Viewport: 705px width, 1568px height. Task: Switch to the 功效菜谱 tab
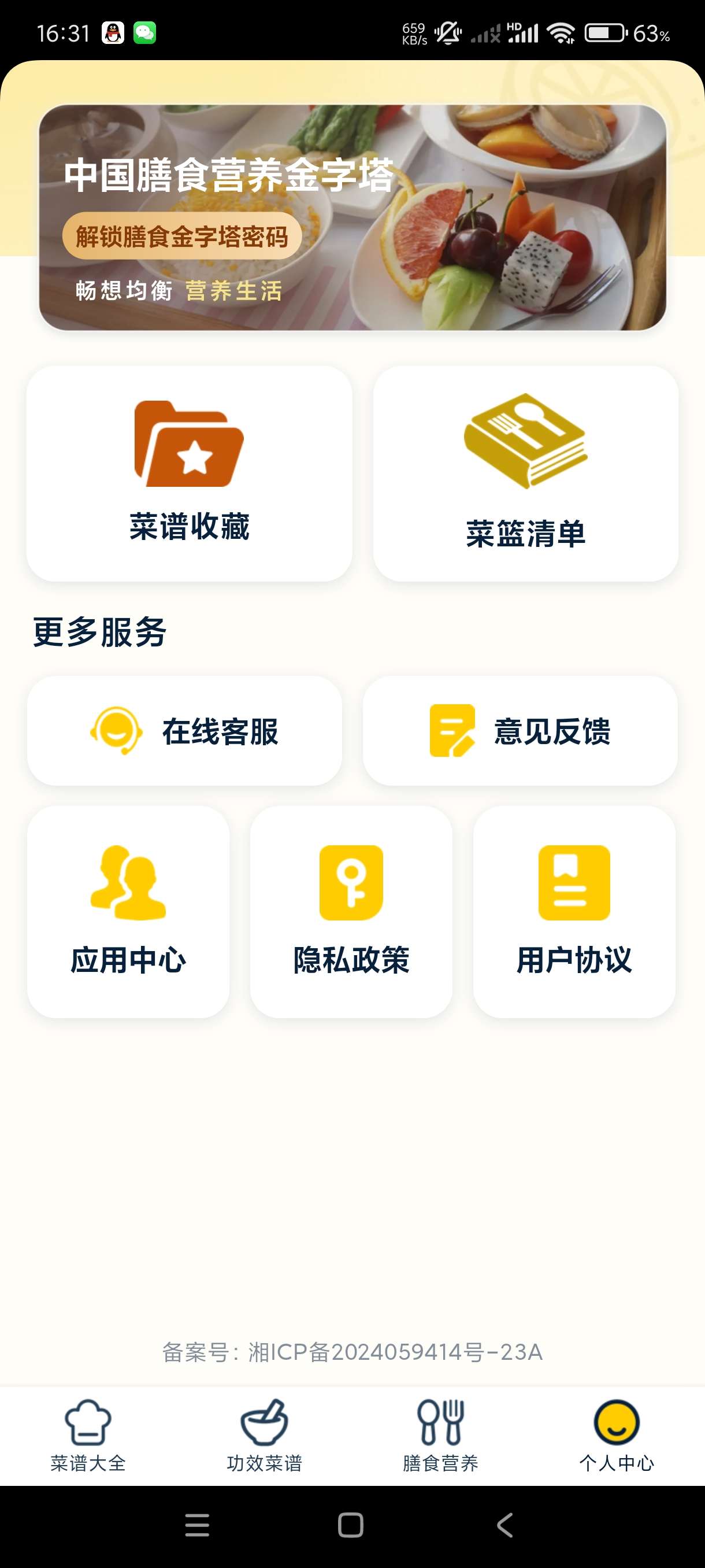[264, 1435]
